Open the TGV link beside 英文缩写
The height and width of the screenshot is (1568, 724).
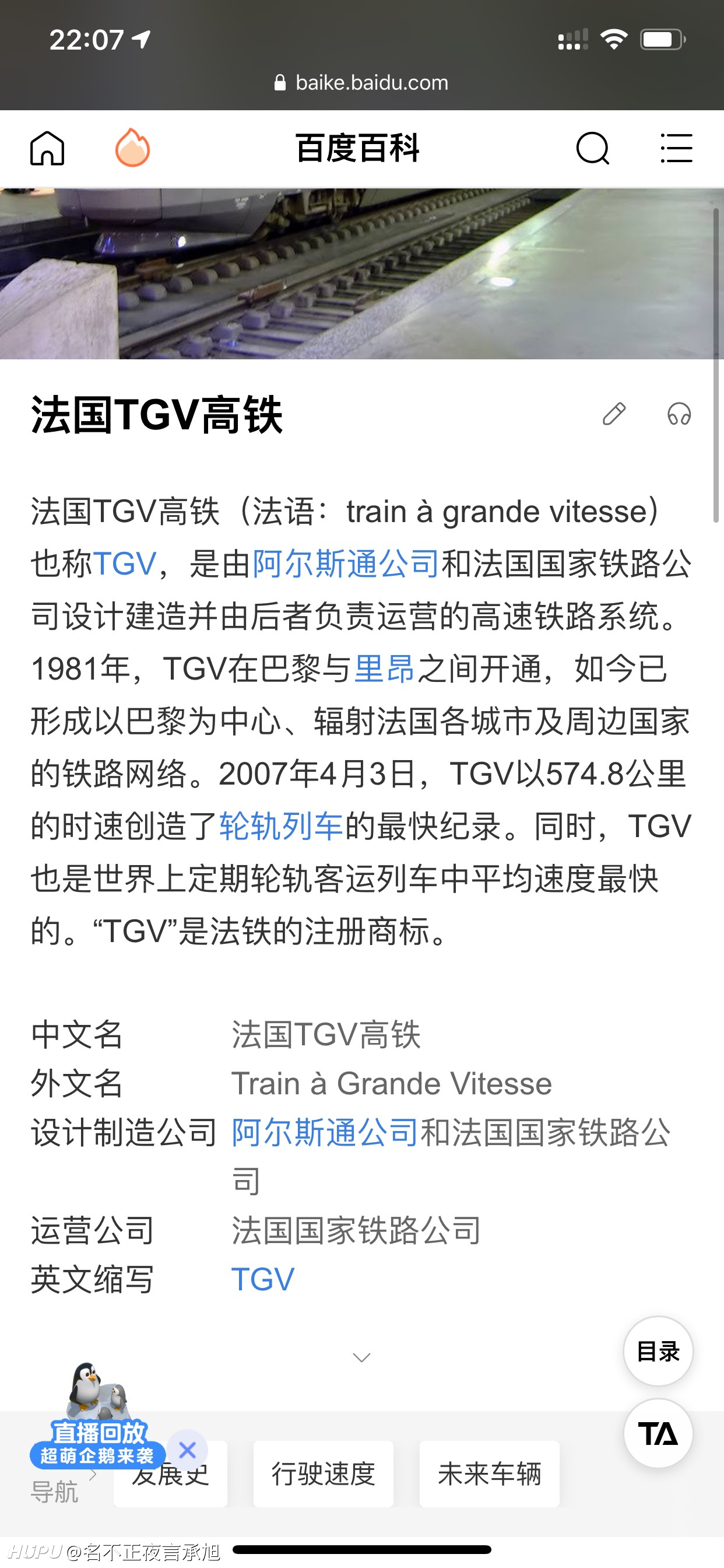[x=263, y=1279]
